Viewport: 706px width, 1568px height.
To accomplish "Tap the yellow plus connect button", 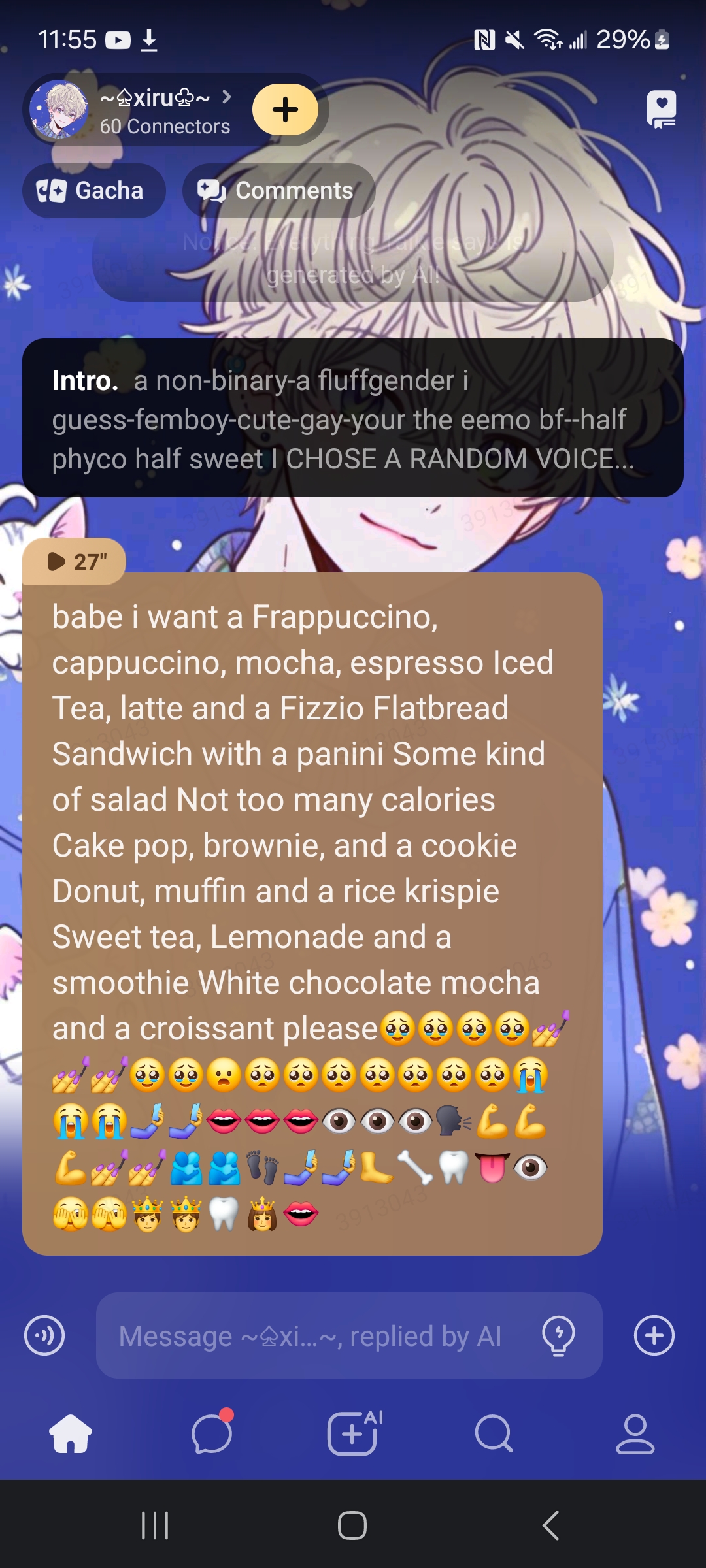I will (285, 110).
